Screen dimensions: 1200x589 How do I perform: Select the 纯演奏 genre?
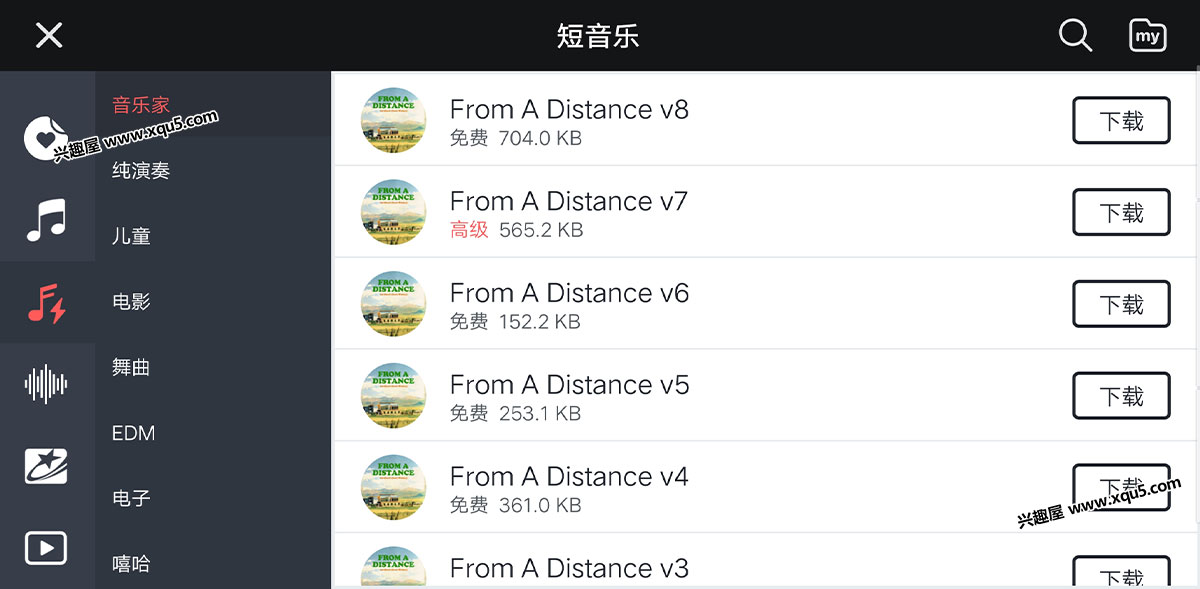tap(141, 171)
